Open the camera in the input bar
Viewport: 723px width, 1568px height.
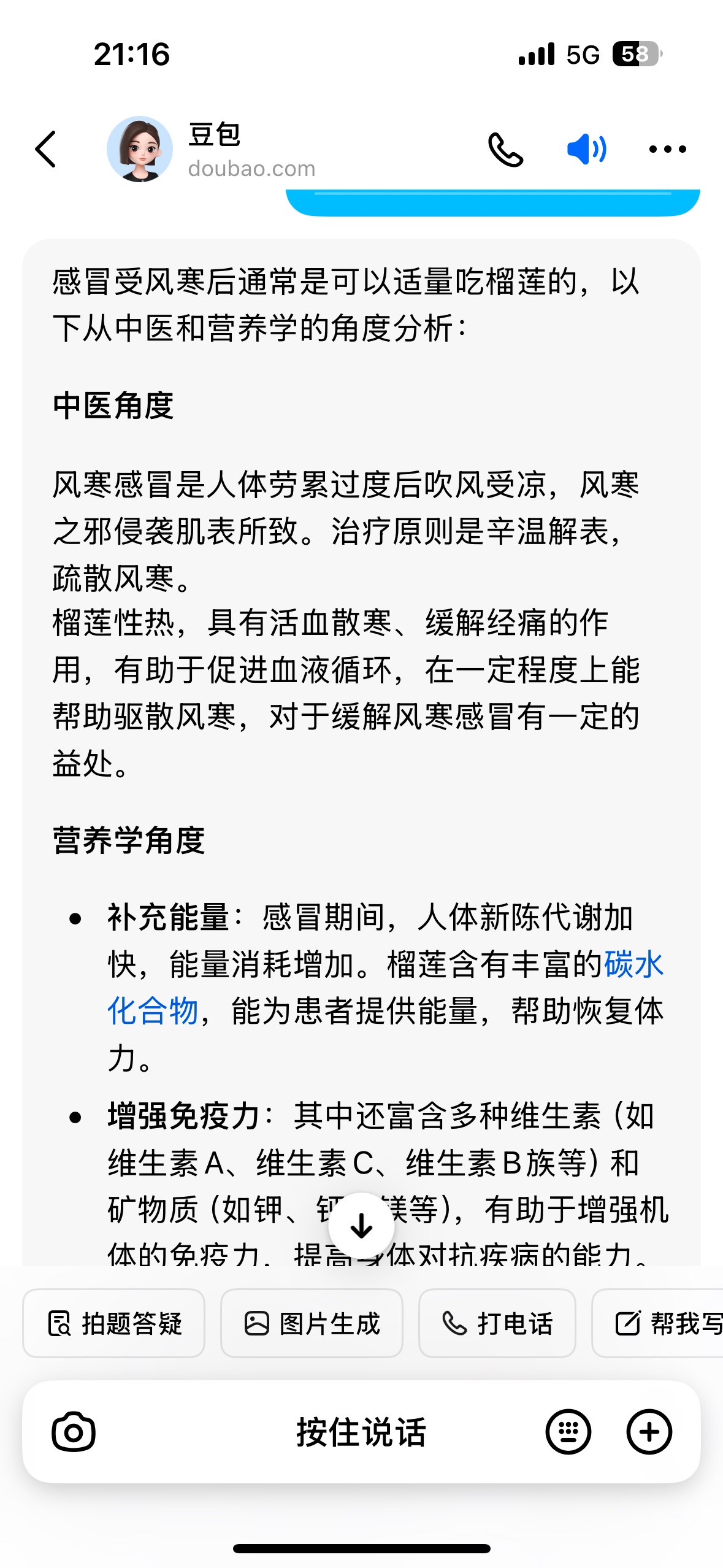point(74,1432)
